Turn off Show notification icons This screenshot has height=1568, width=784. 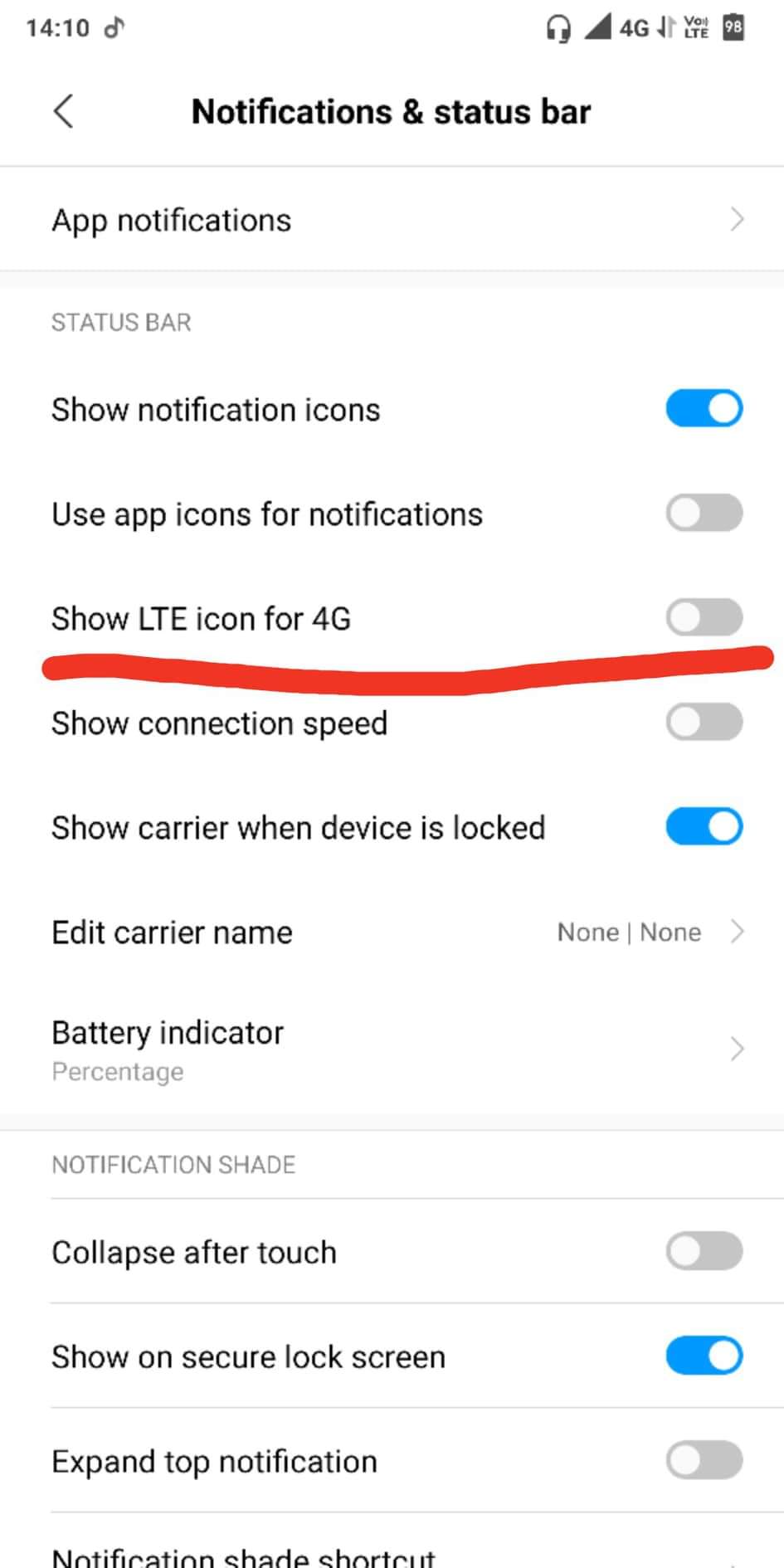pyautogui.click(x=704, y=409)
